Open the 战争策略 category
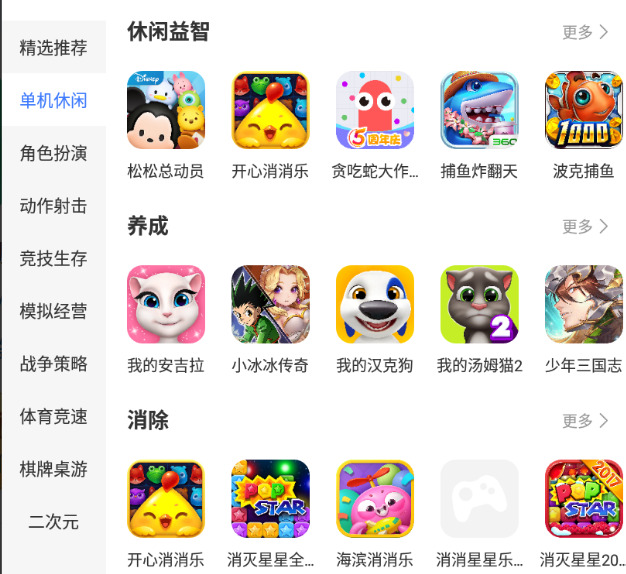This screenshot has height=574, width=626. 53,363
